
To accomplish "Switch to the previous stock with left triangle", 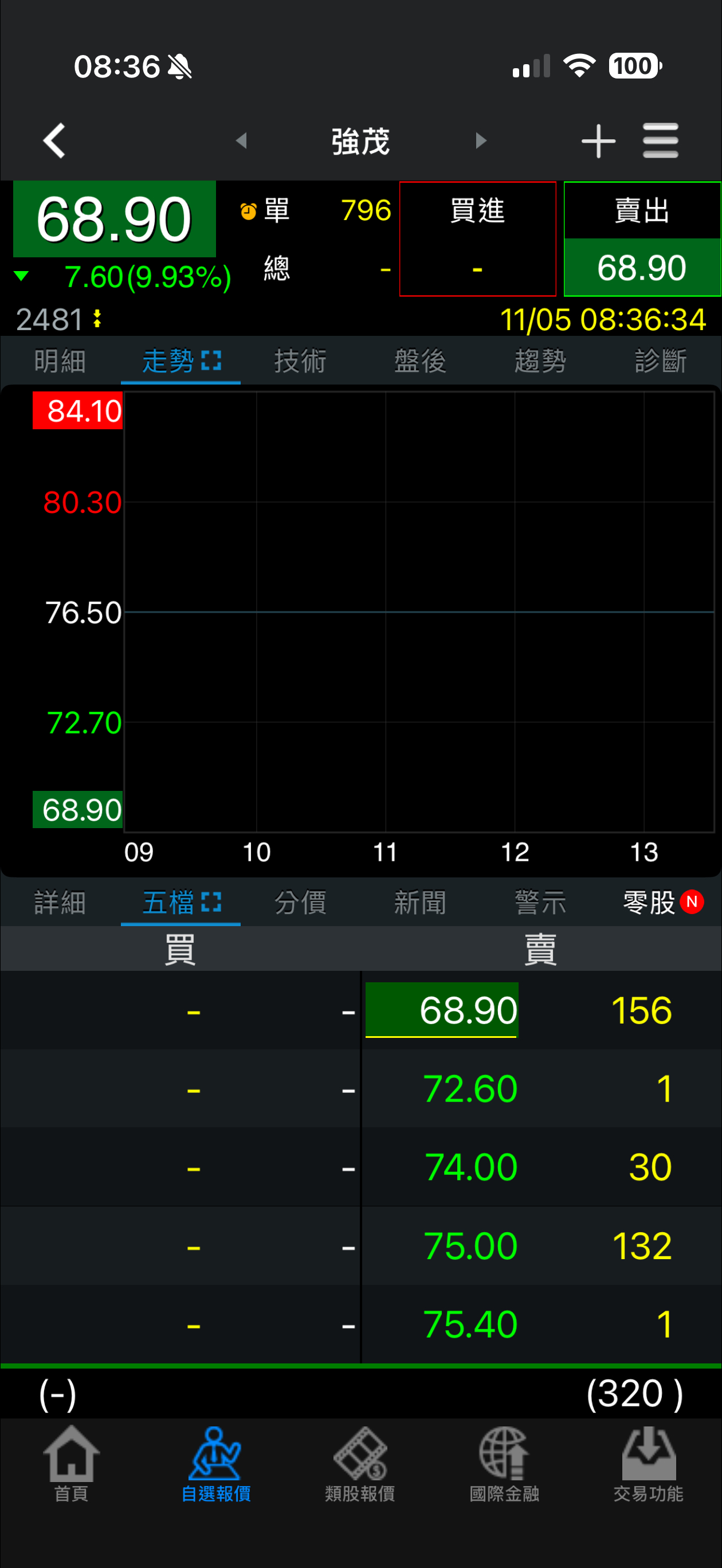I will [x=242, y=140].
